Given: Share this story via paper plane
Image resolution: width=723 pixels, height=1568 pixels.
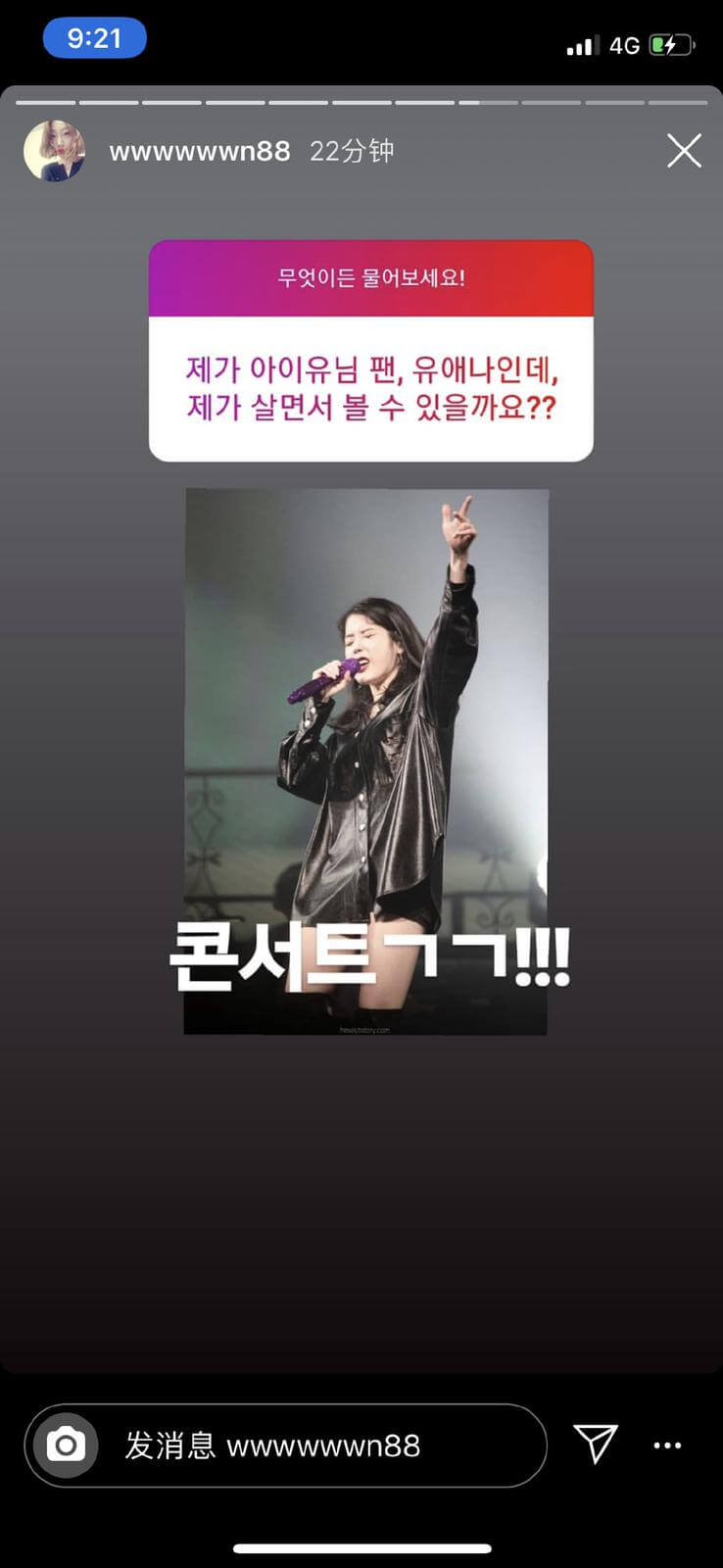Looking at the screenshot, I should pyautogui.click(x=596, y=1444).
